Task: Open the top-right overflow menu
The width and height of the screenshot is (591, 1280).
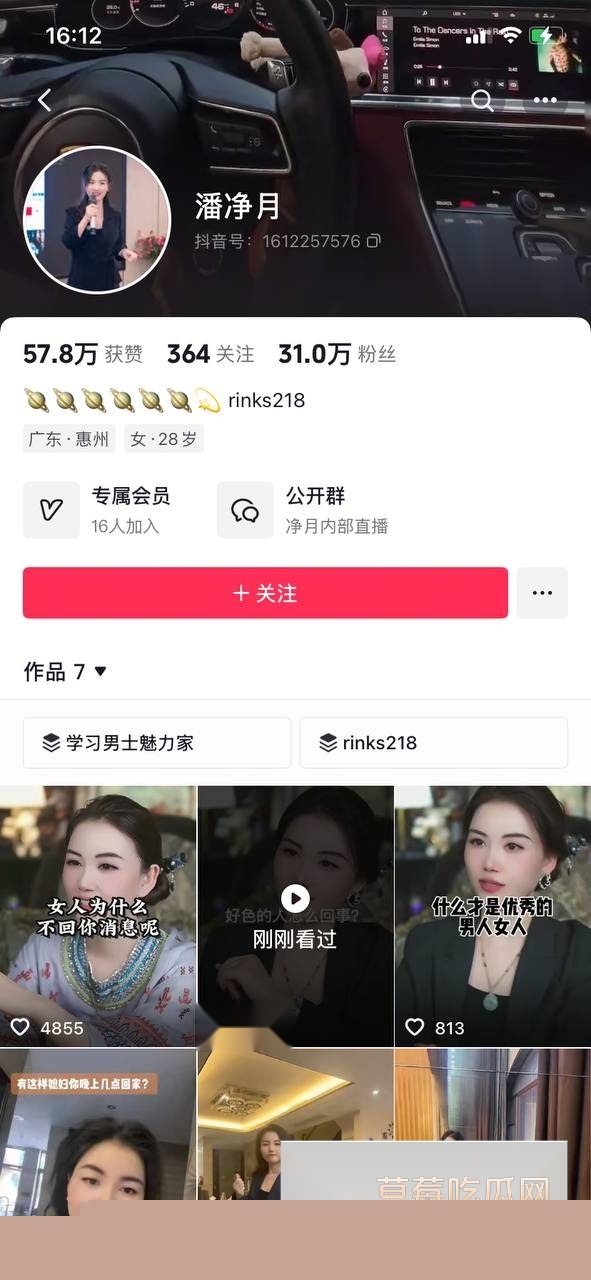Action: tap(545, 100)
